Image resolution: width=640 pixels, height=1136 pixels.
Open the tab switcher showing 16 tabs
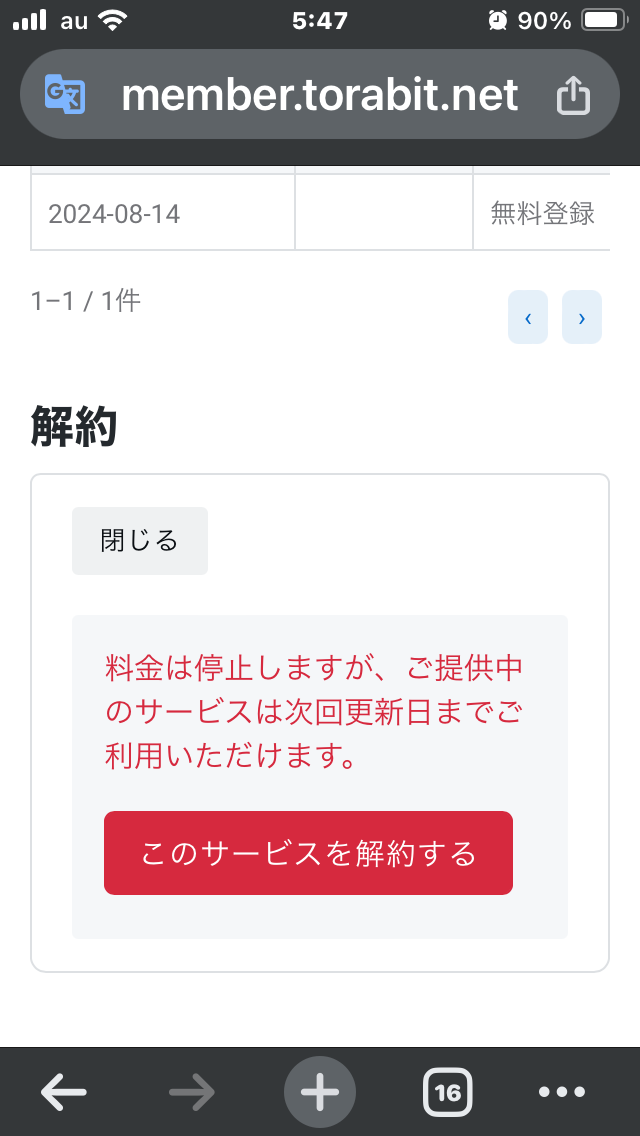[447, 1091]
